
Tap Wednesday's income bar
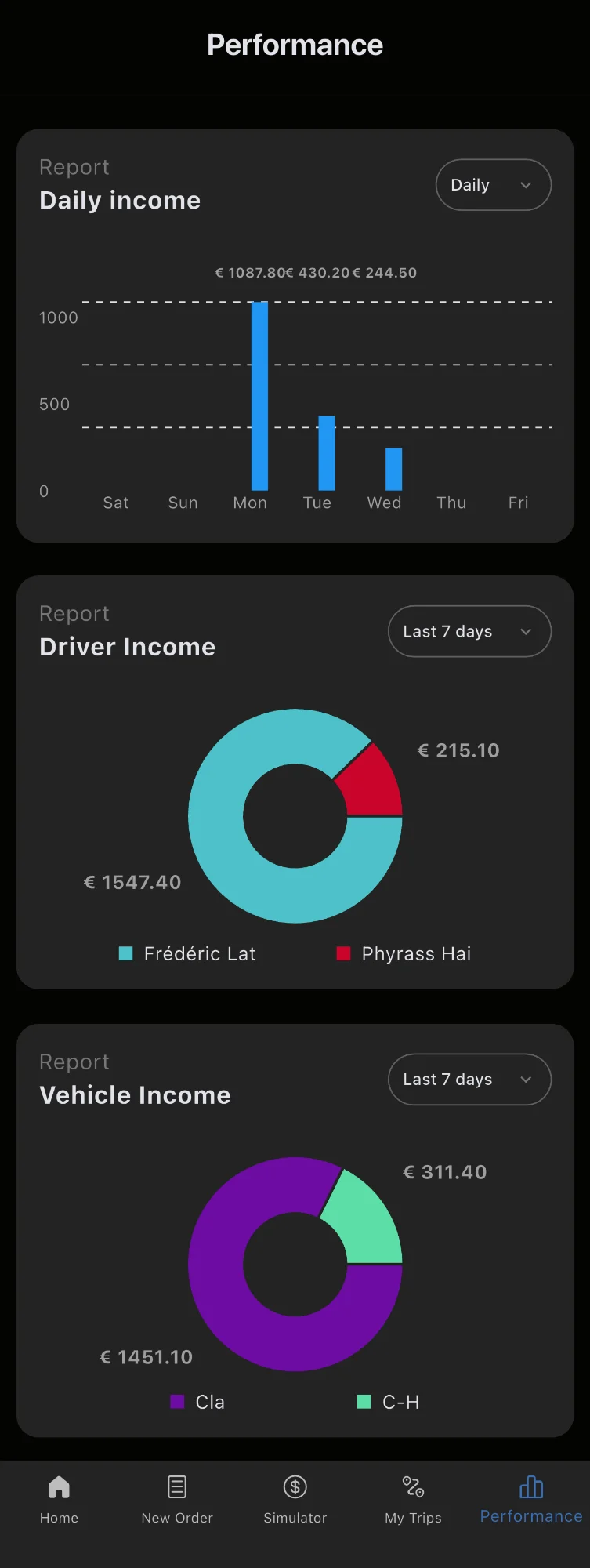(x=393, y=466)
